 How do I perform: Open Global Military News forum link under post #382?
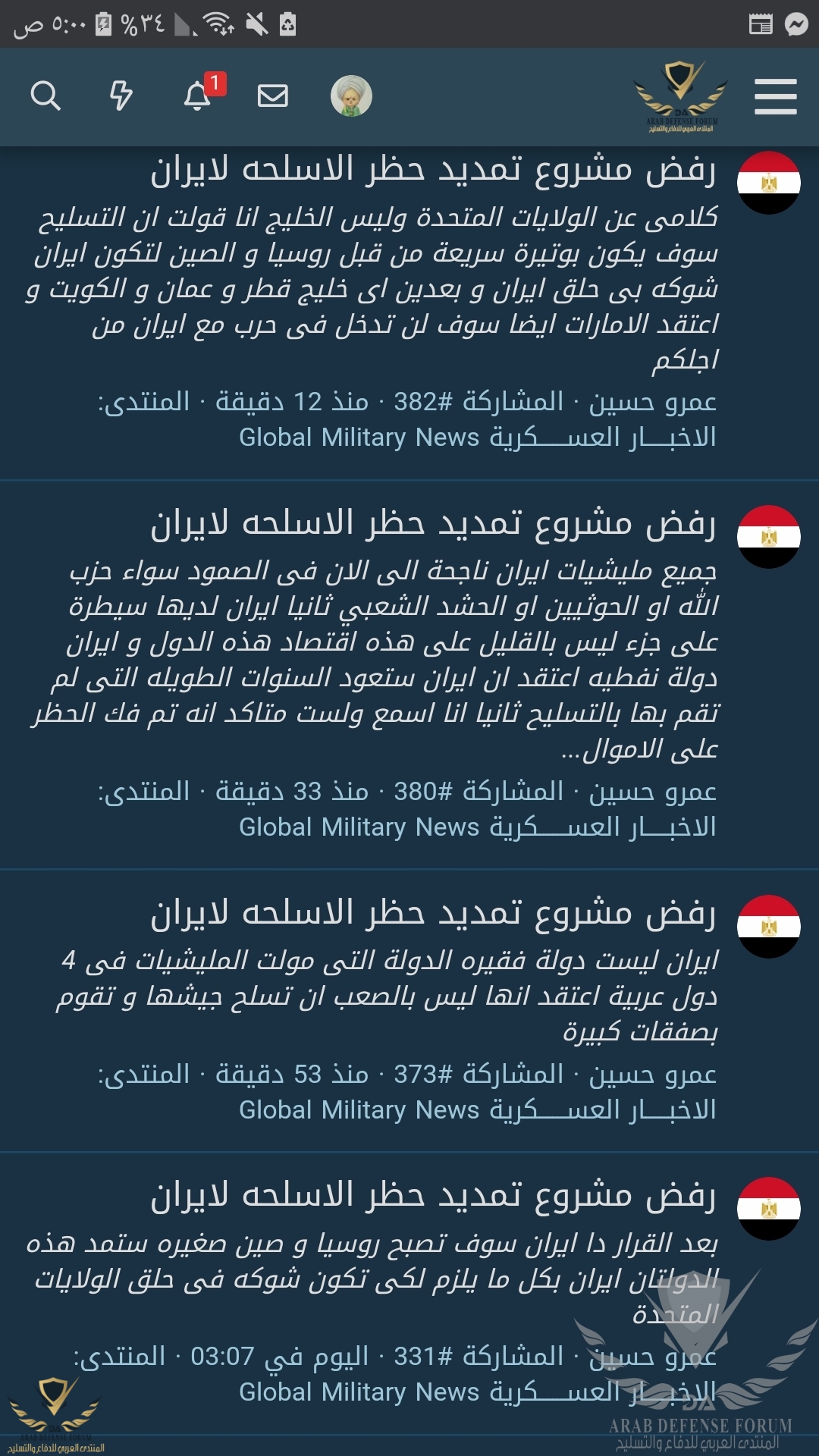478,438
